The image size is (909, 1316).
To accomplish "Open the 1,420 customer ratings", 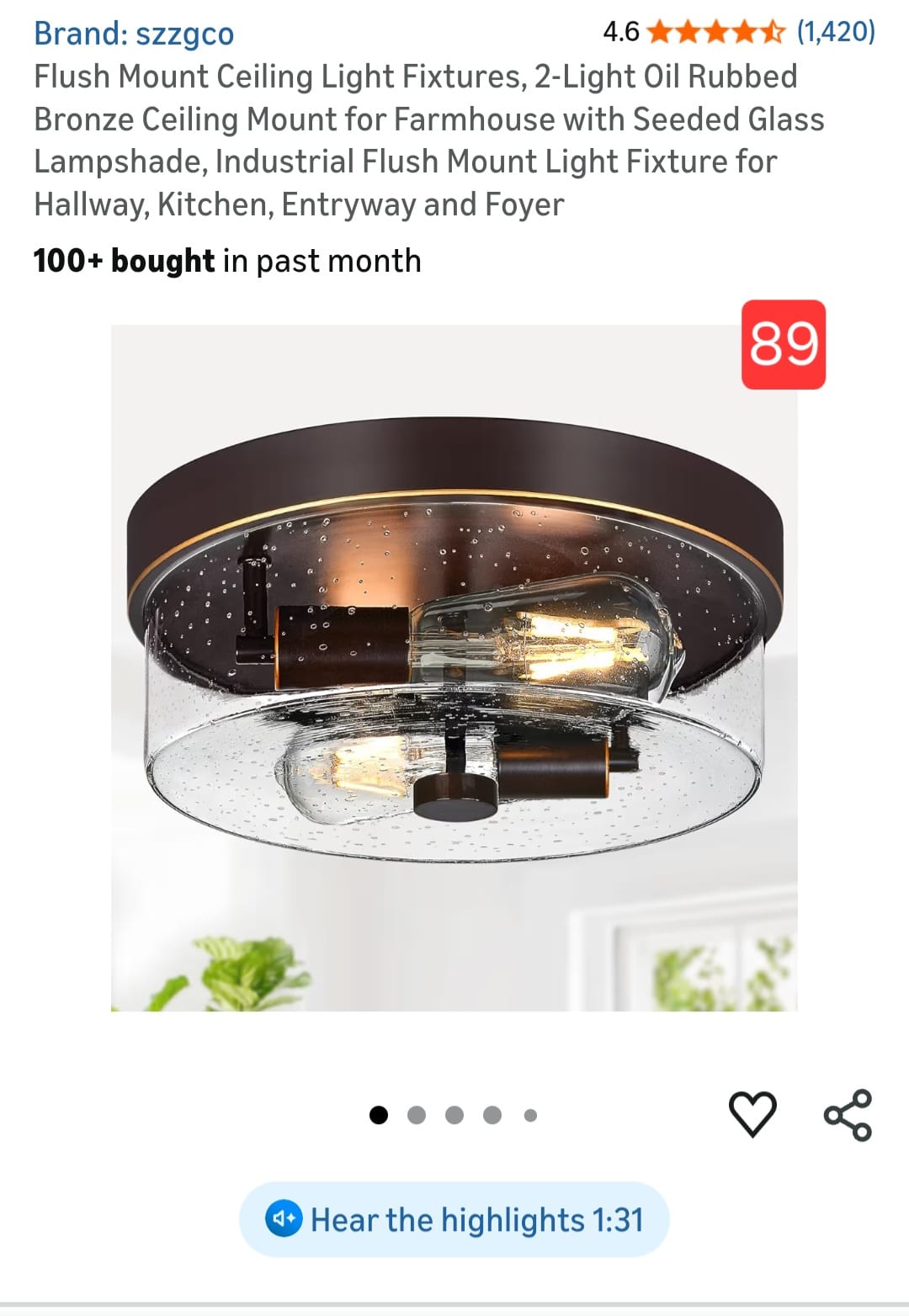I will click(x=836, y=32).
